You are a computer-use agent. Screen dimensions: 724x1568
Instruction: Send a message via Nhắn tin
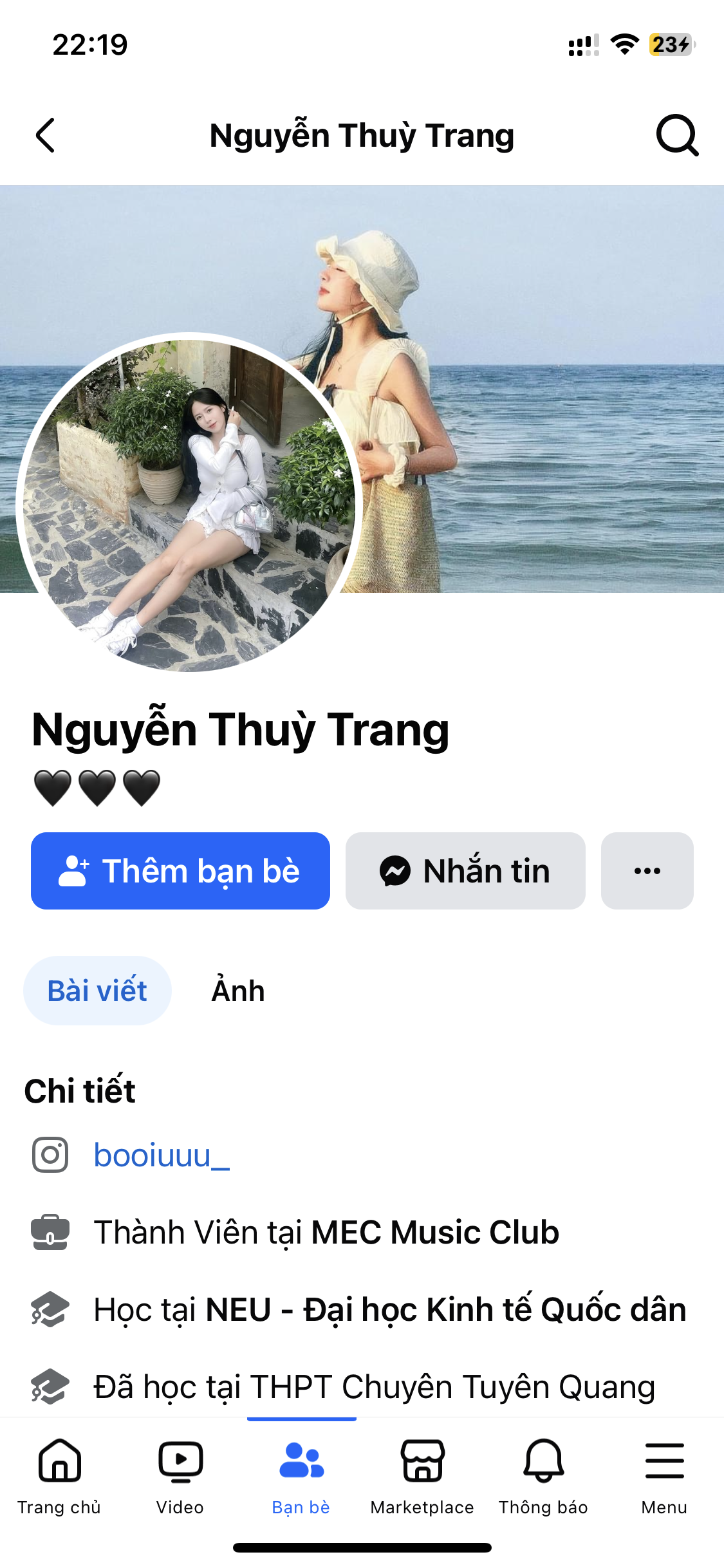click(465, 871)
